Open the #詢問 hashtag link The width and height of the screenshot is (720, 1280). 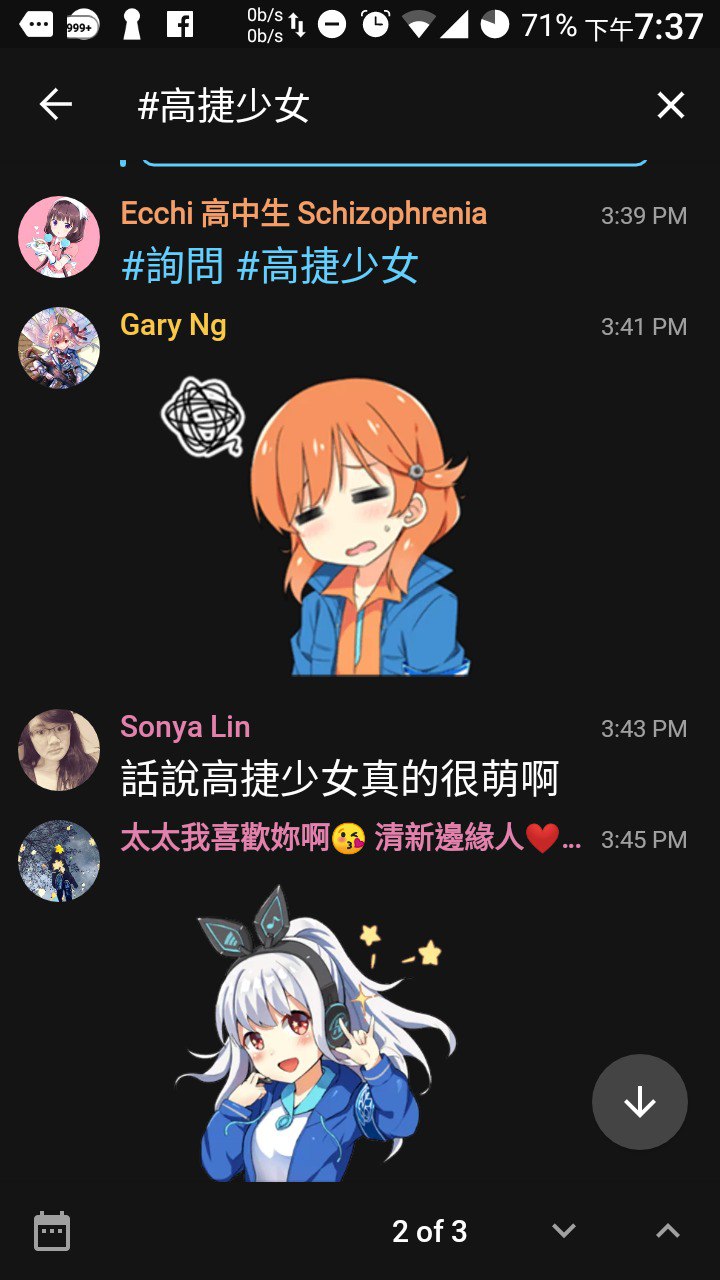[172, 267]
